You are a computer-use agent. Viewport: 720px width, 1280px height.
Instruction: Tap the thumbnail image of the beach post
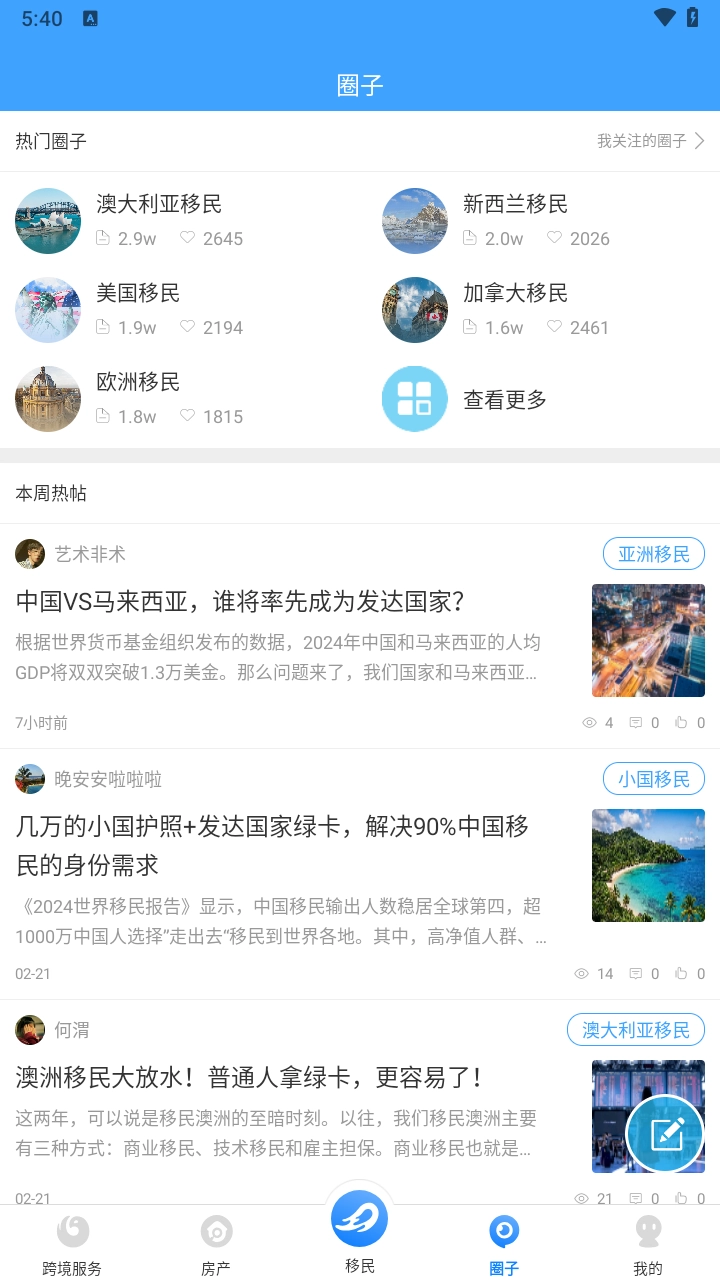coord(648,865)
